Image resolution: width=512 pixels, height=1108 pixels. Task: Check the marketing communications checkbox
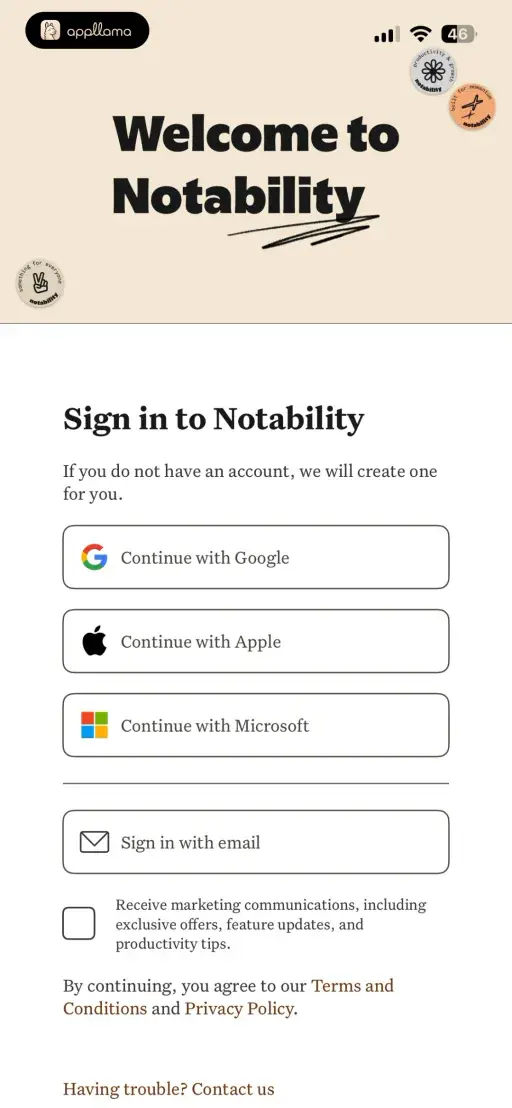click(x=78, y=923)
